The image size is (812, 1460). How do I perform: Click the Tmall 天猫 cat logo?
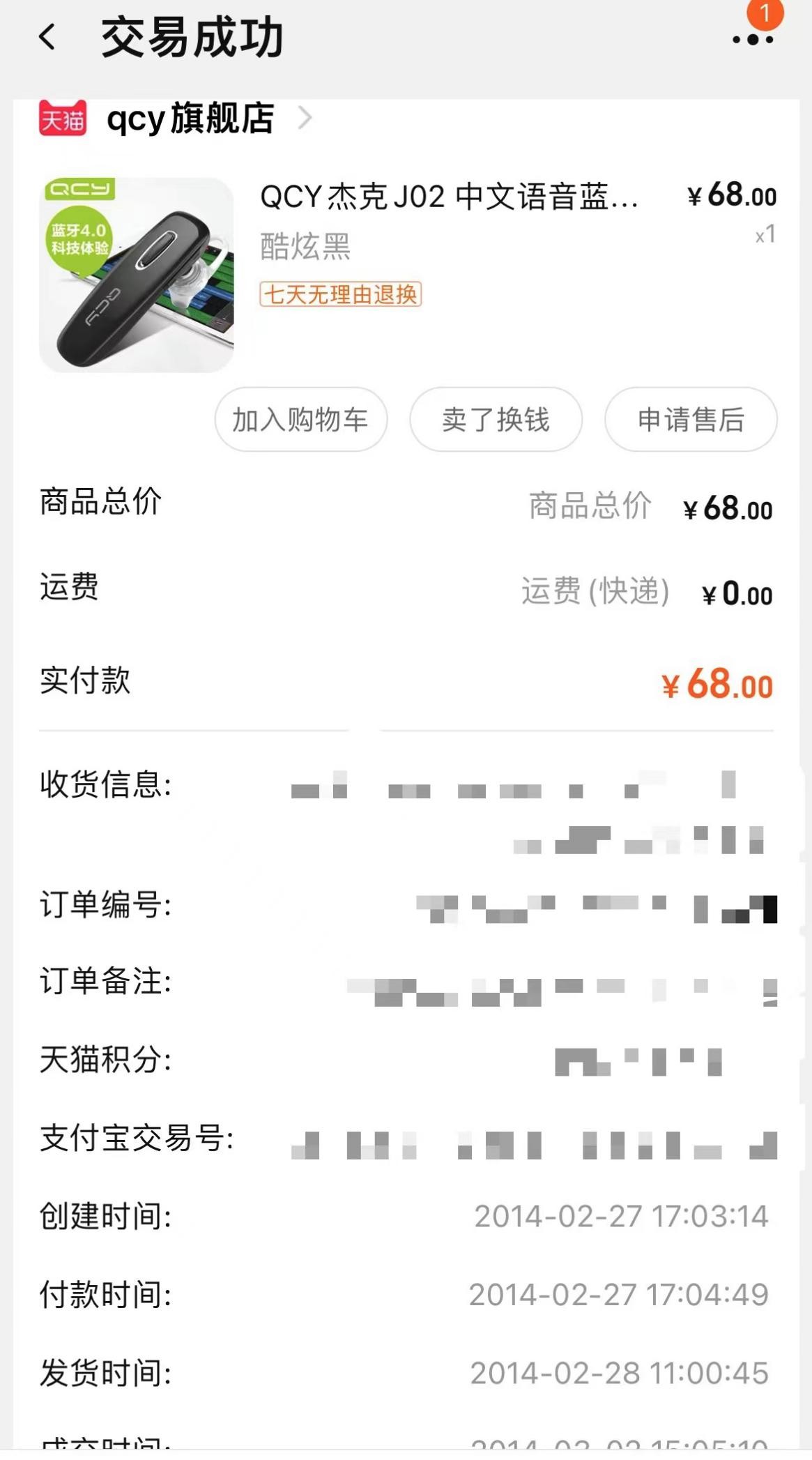[x=61, y=119]
